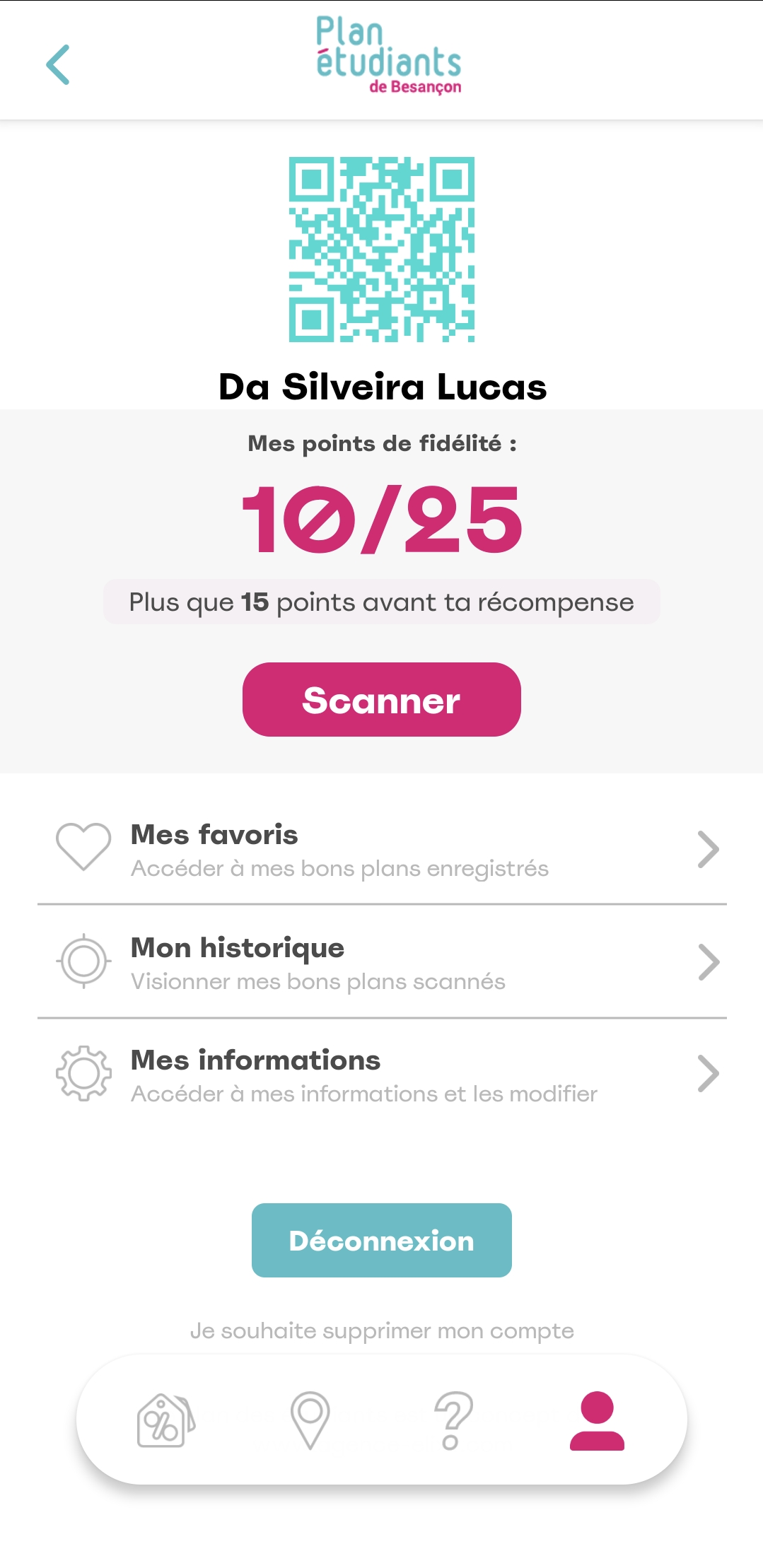Screen dimensions: 763x1568
Task: View Mon historique
Action: coord(382,962)
